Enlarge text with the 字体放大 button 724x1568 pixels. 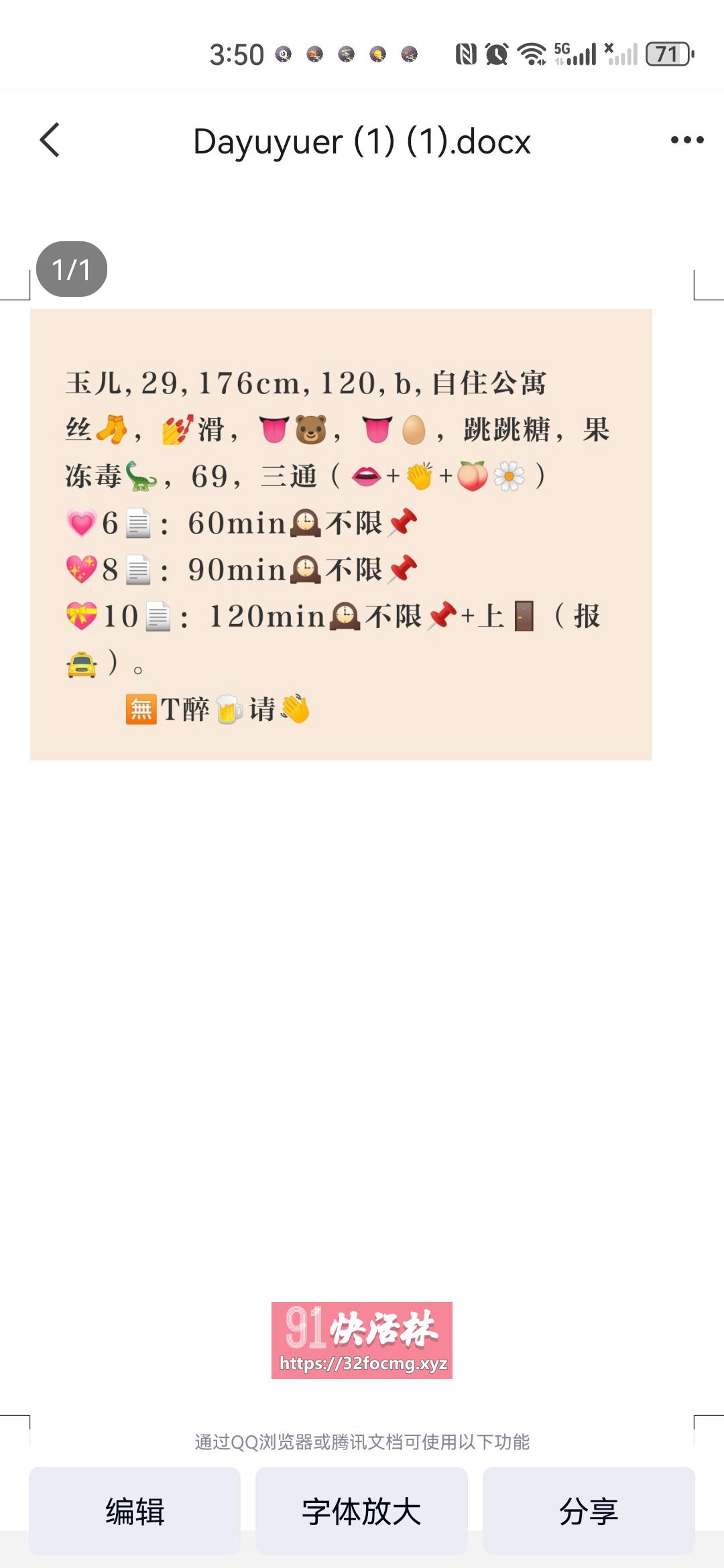tap(361, 1512)
